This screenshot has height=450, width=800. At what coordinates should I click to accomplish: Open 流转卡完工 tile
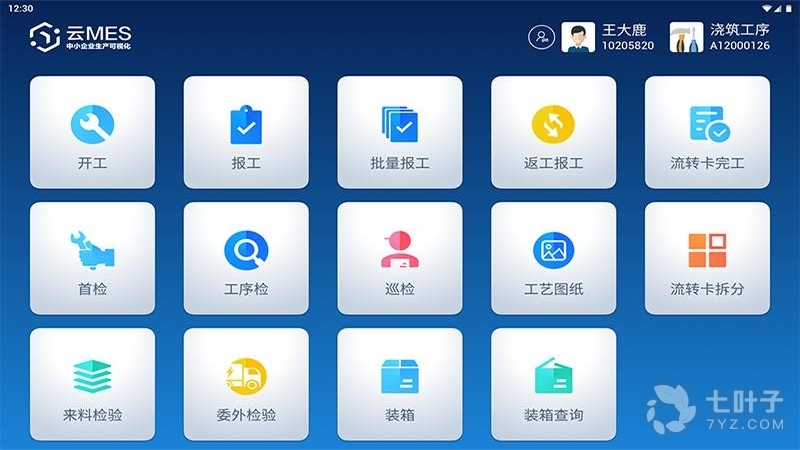click(707, 133)
